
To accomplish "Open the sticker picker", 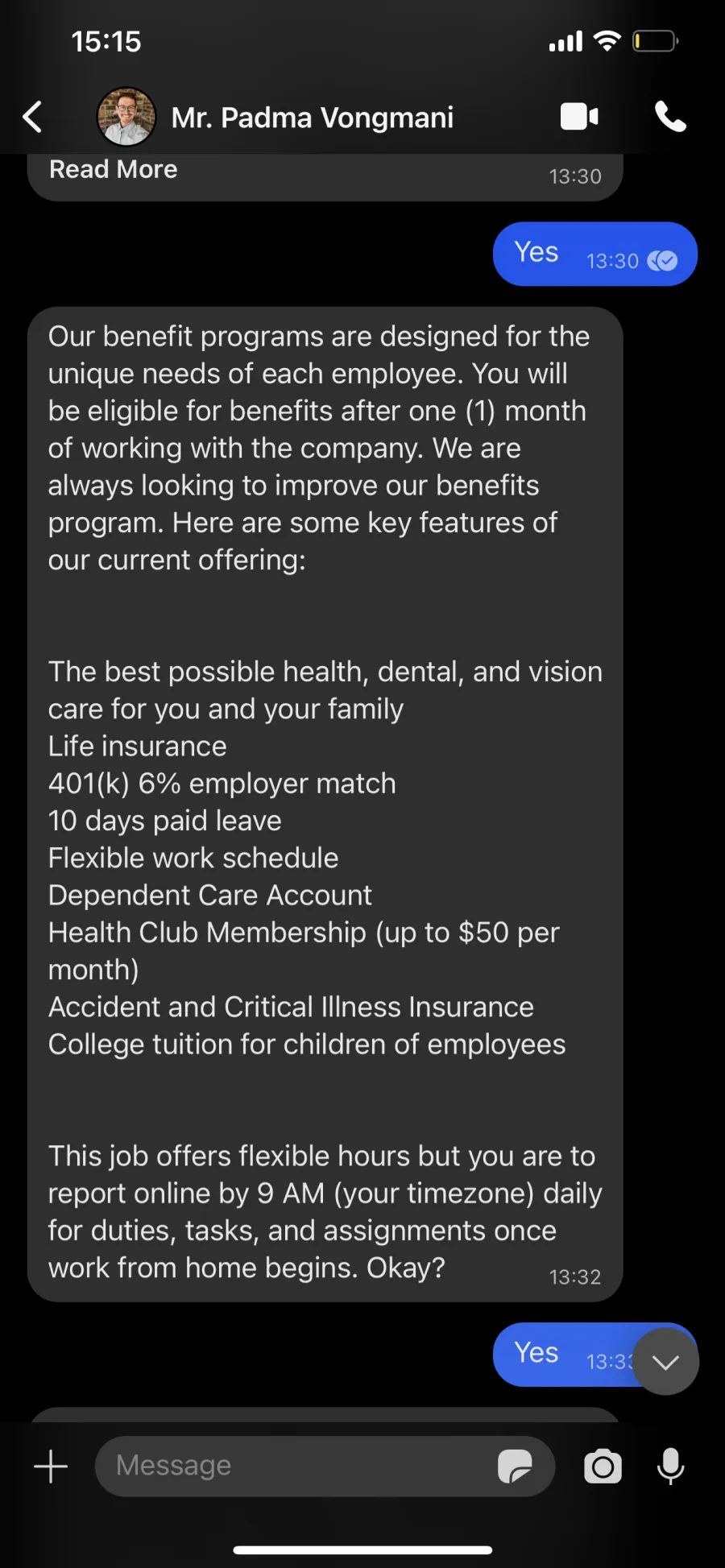I will coord(516,1466).
